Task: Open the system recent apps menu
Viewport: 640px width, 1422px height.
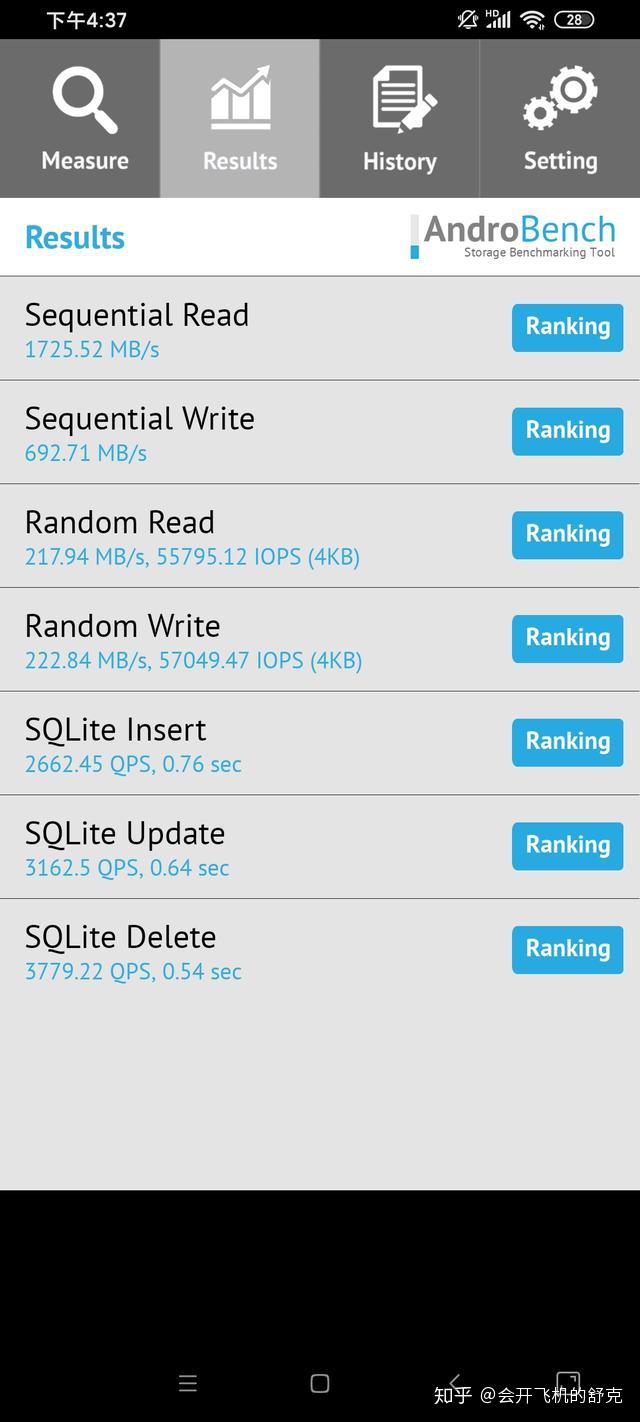Action: (188, 1383)
